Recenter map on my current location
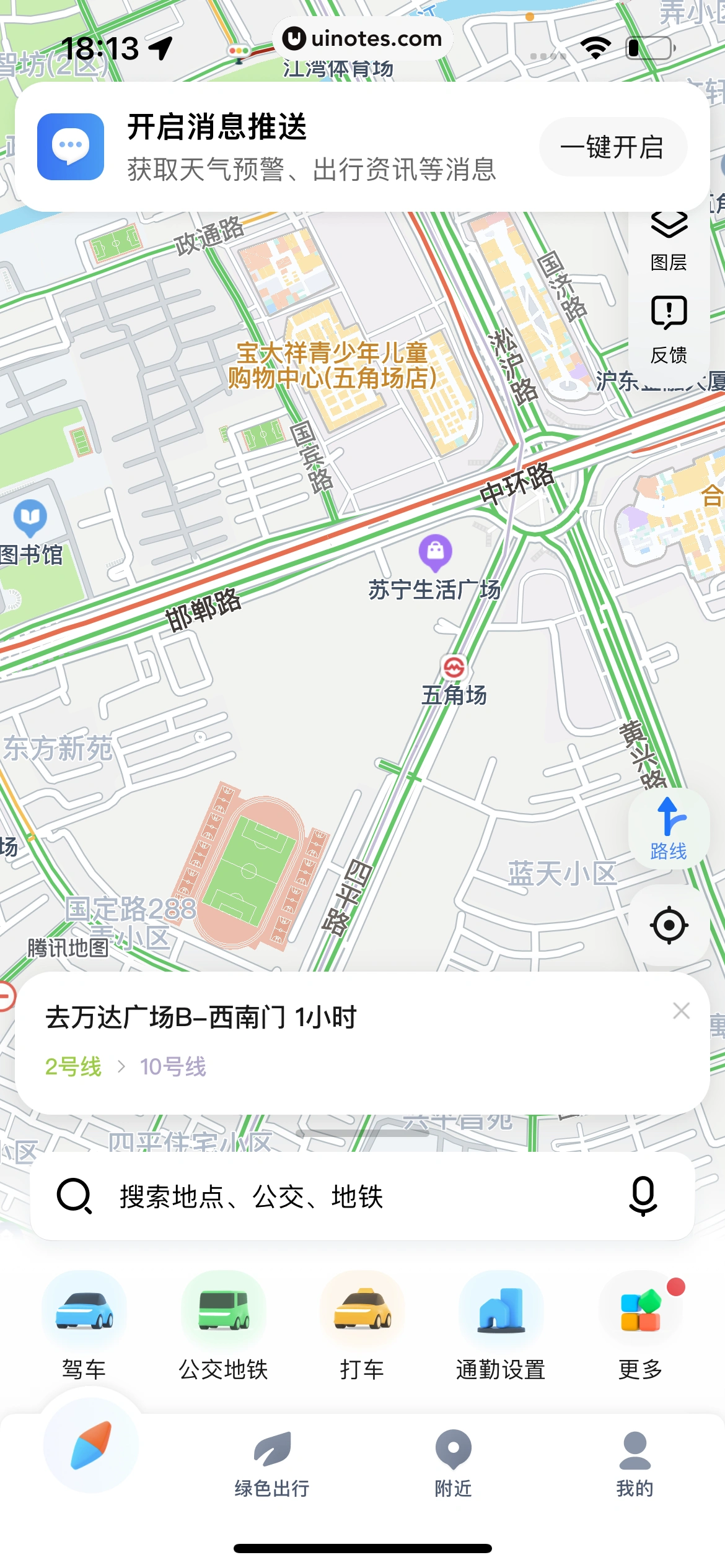 pos(669,925)
